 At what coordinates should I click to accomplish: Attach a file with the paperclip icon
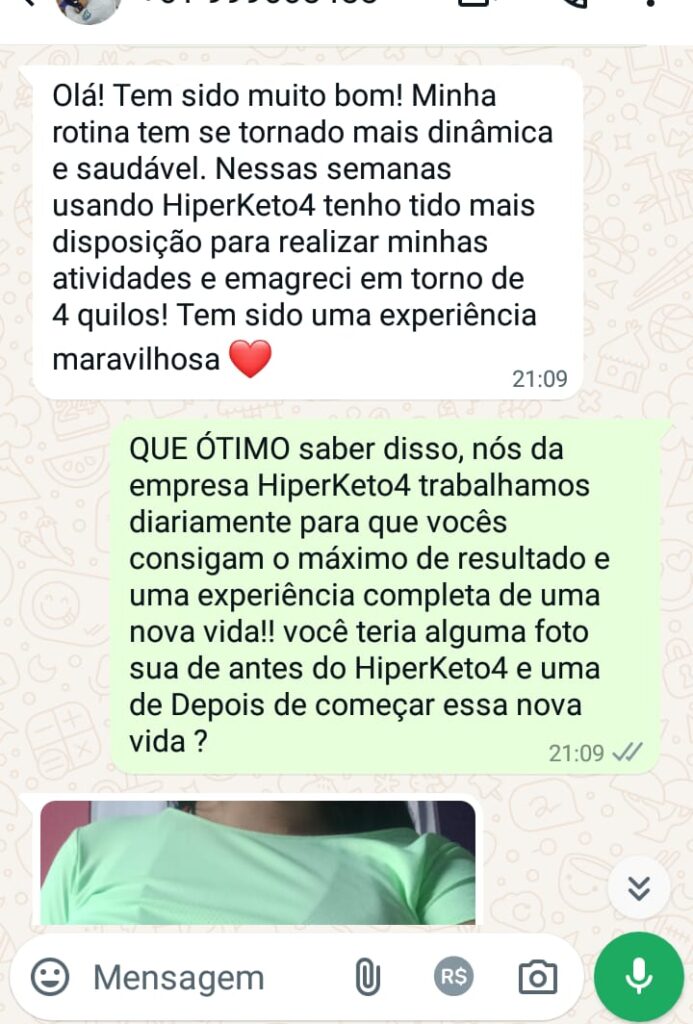(367, 977)
